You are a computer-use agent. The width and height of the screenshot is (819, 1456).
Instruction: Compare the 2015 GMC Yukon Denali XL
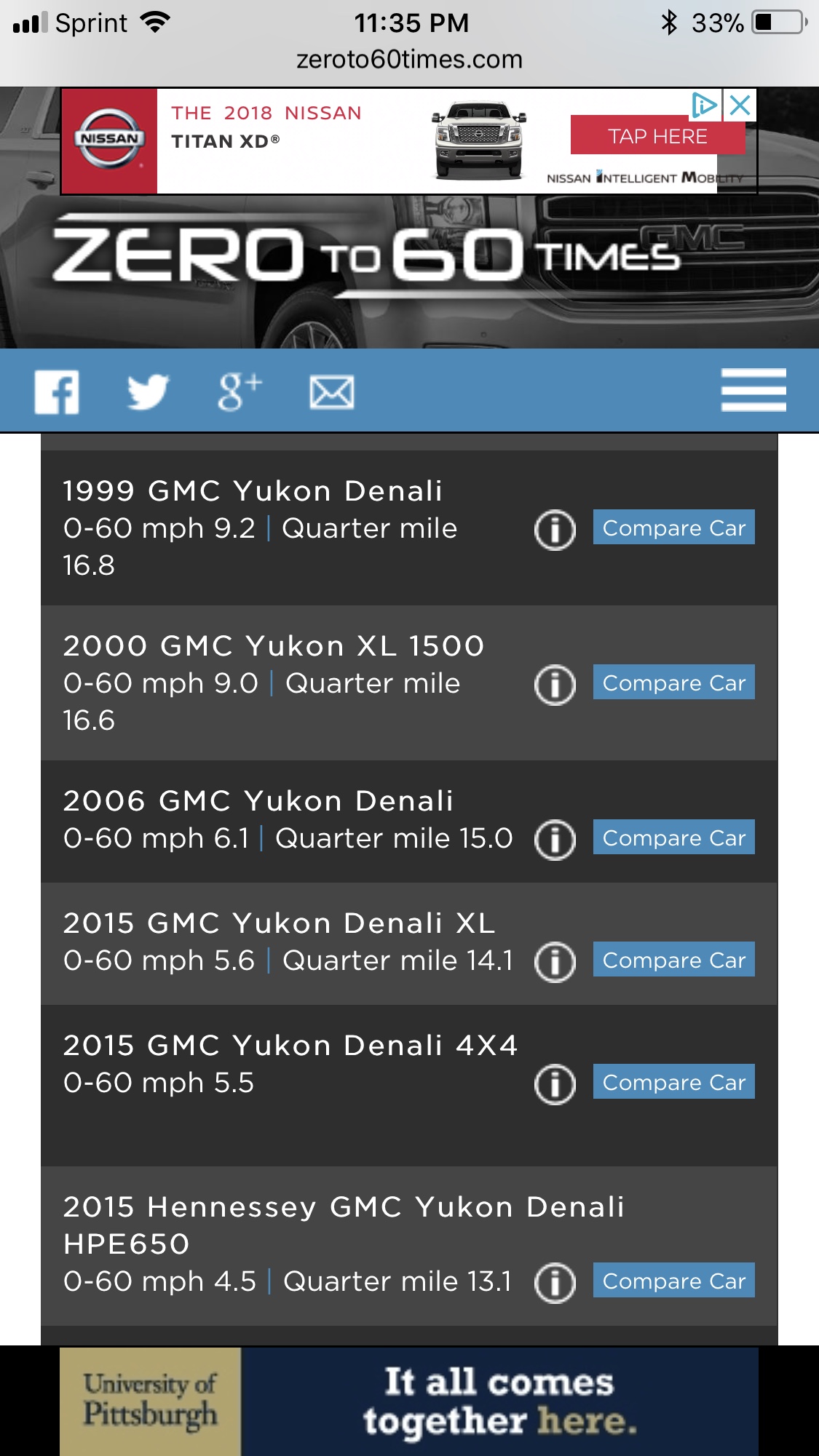673,960
